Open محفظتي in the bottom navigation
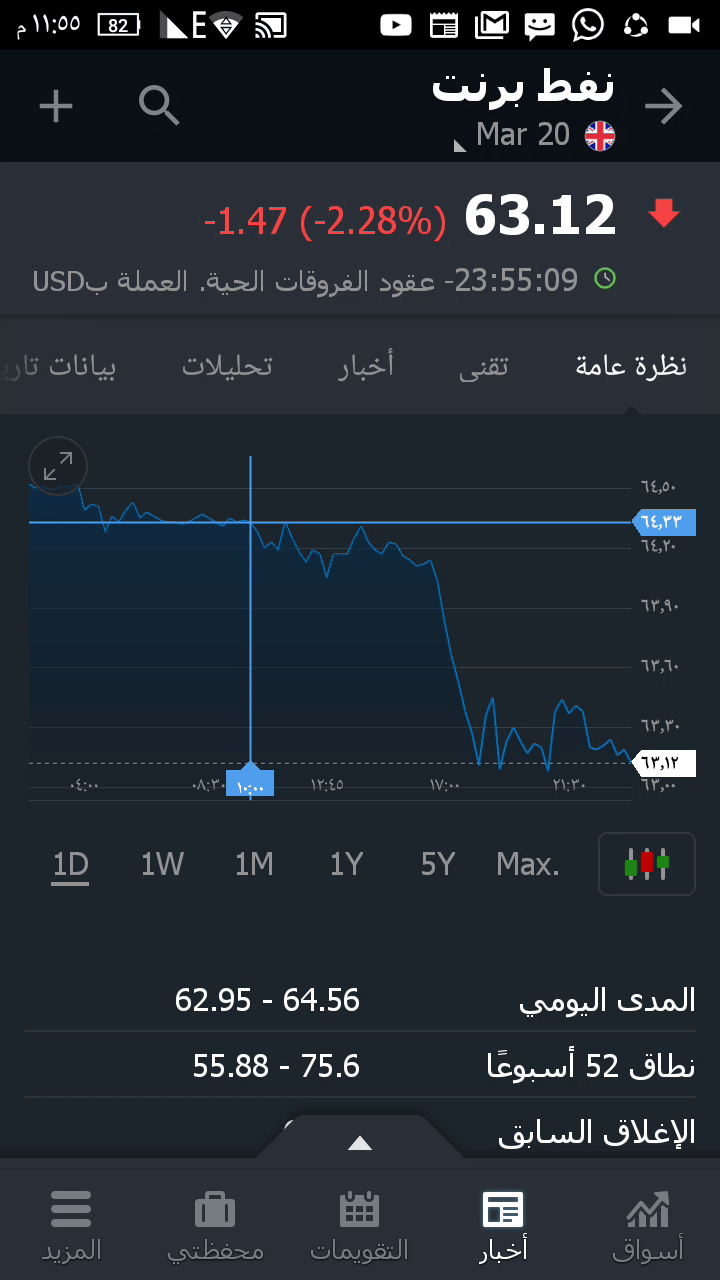Image resolution: width=720 pixels, height=1280 pixels. pyautogui.click(x=215, y=1225)
